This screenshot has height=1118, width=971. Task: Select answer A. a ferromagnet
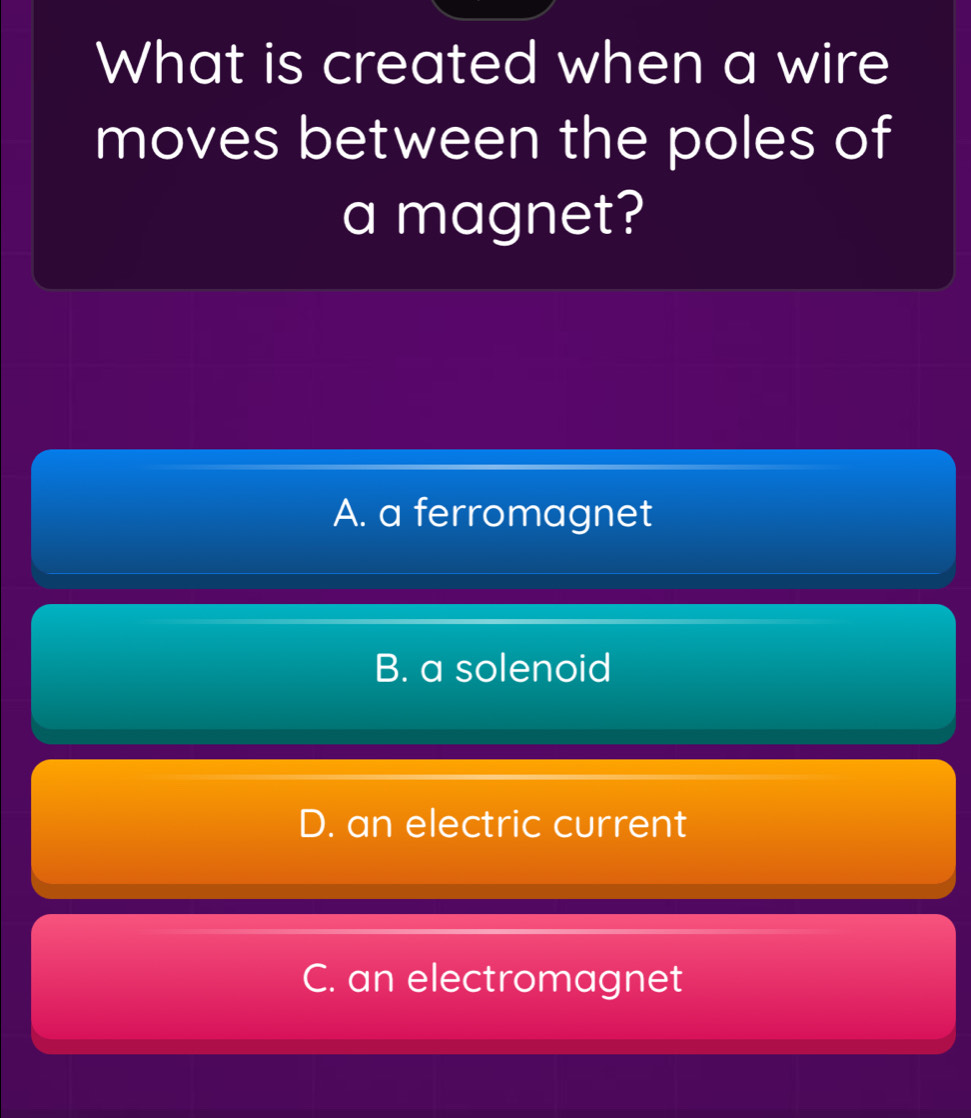(493, 515)
